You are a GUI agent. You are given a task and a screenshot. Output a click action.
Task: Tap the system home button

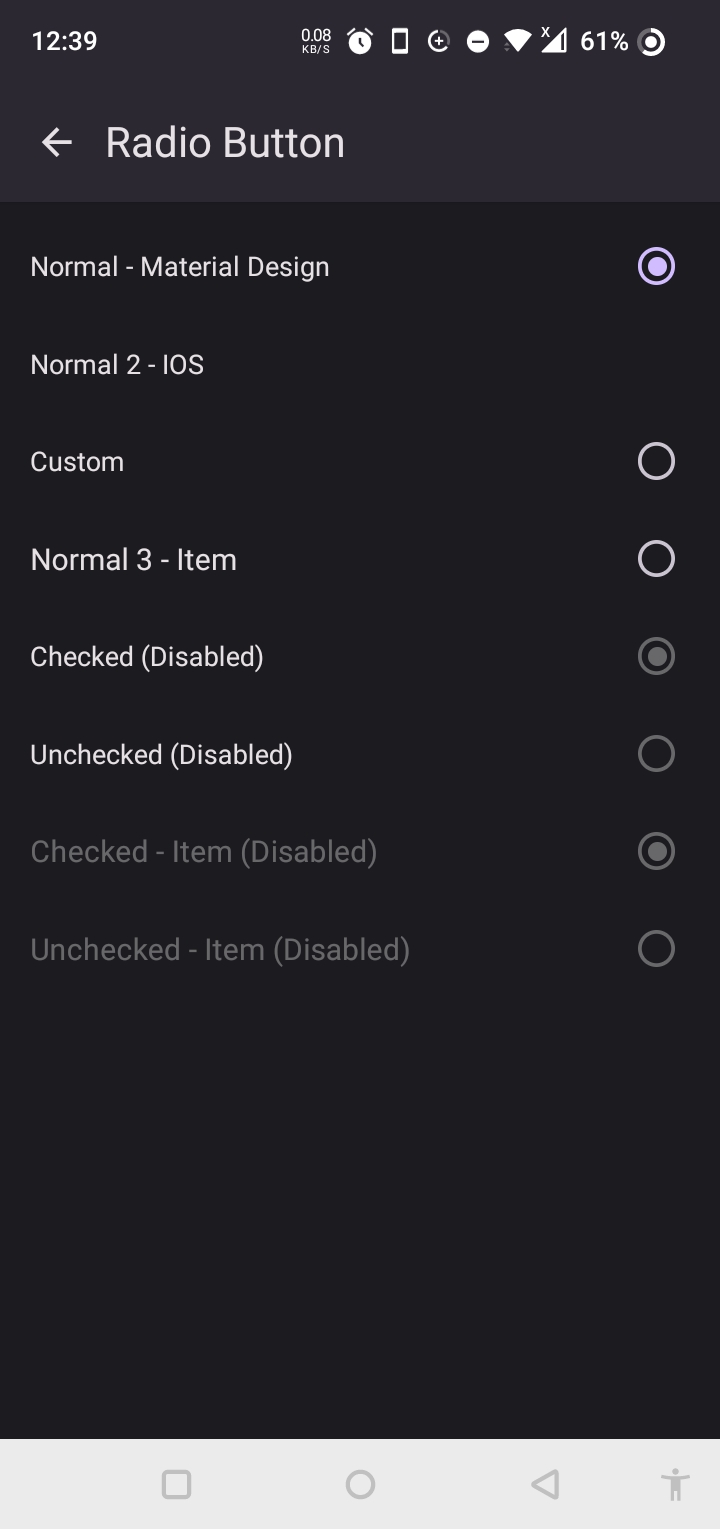click(x=360, y=1485)
